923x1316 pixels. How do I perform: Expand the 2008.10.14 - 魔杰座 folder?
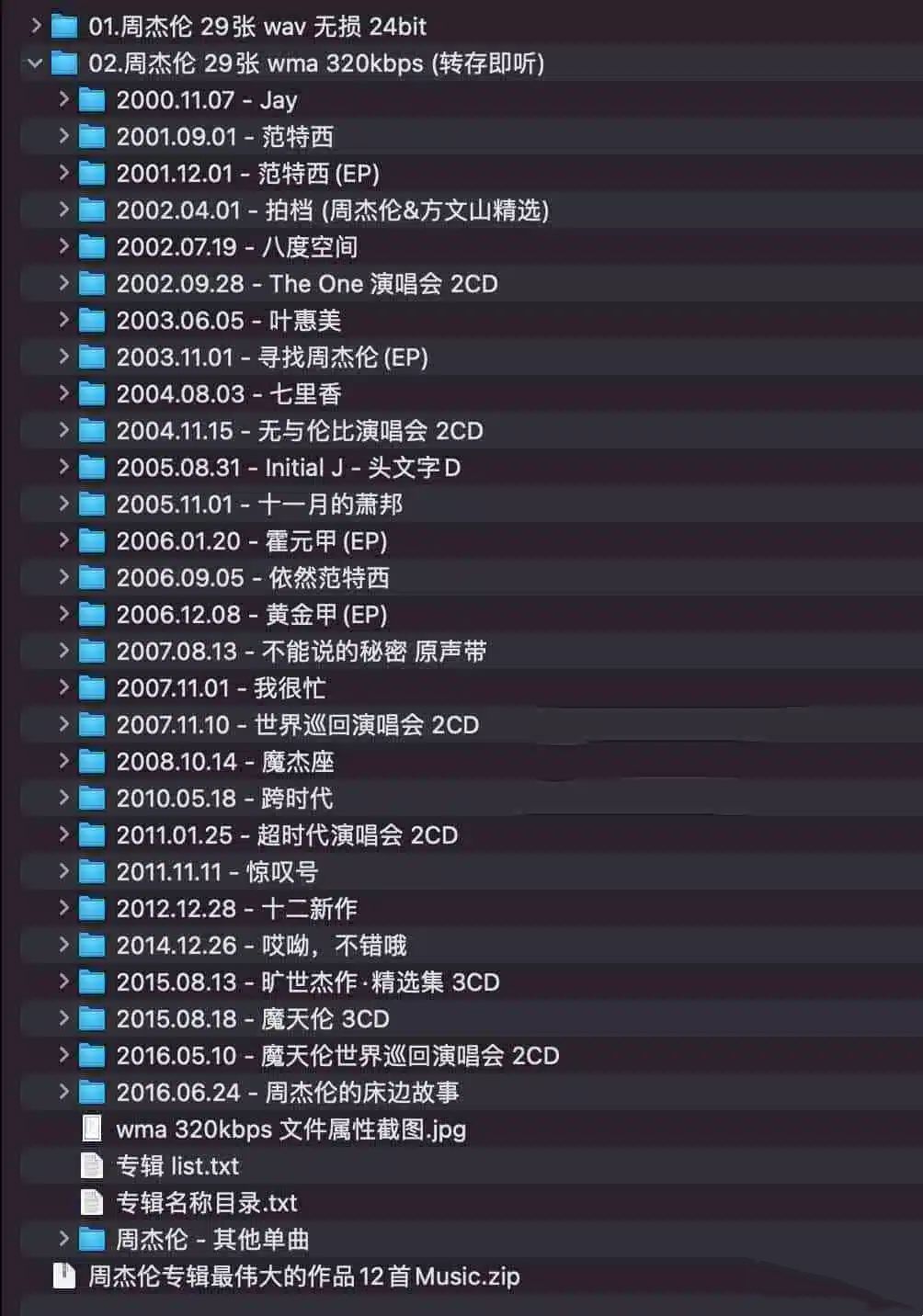63,761
